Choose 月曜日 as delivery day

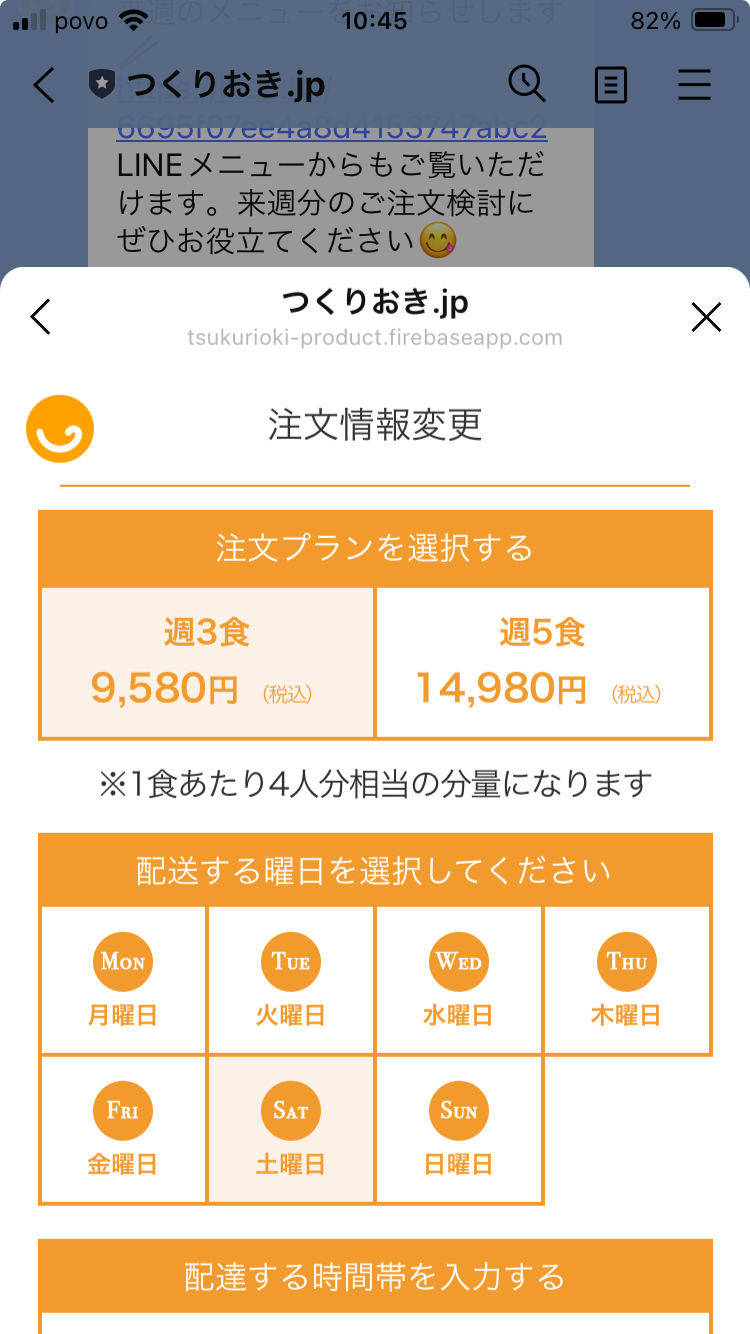123,980
